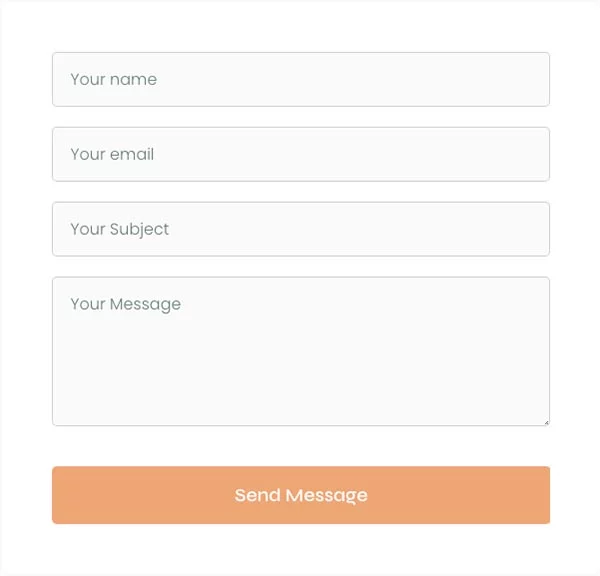Submit with the Send Message button
600x576 pixels.
coord(300,495)
